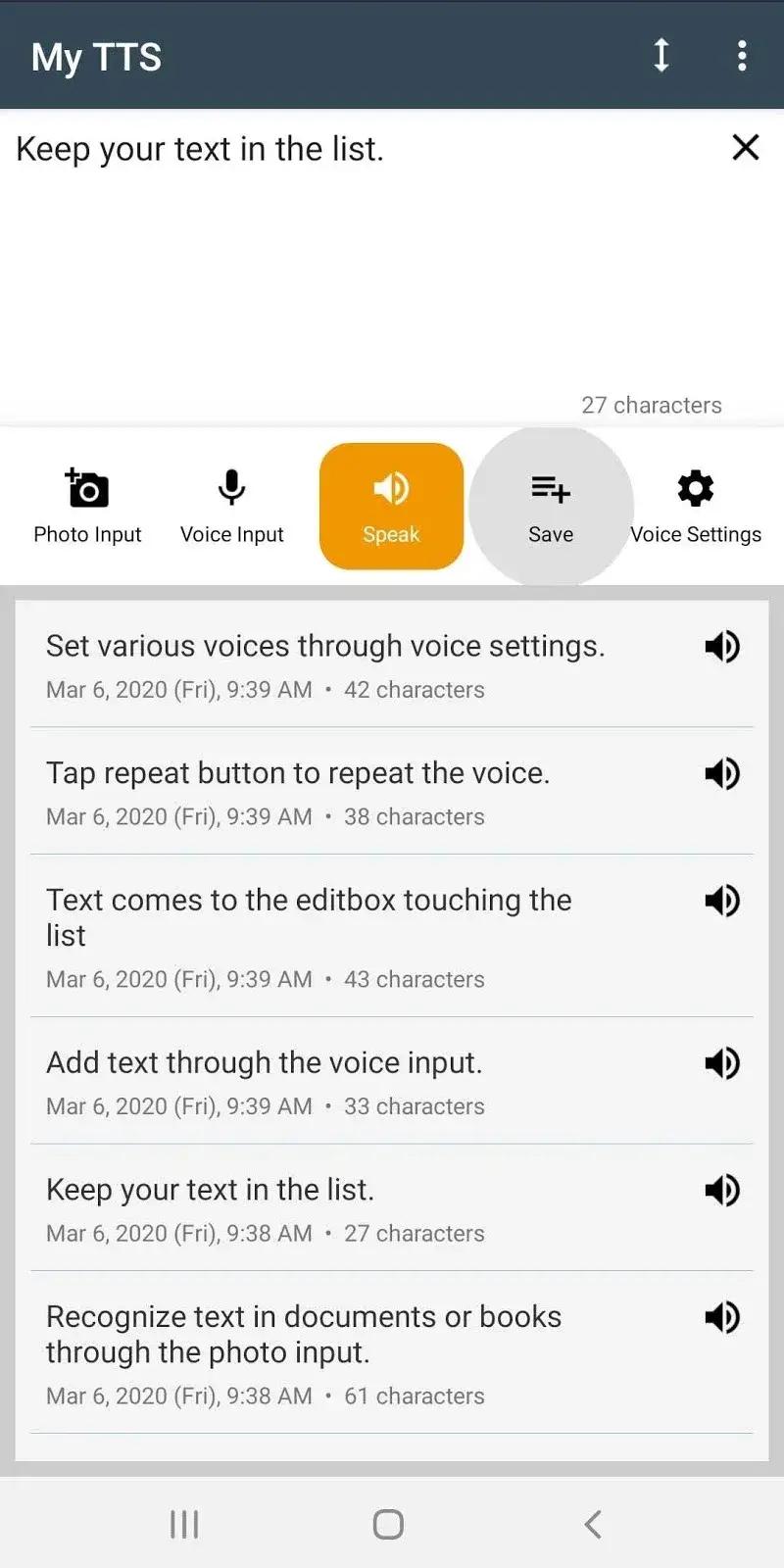Tap the '27 characters' counter label
The width and height of the screenshot is (784, 1568).
coord(652,405)
